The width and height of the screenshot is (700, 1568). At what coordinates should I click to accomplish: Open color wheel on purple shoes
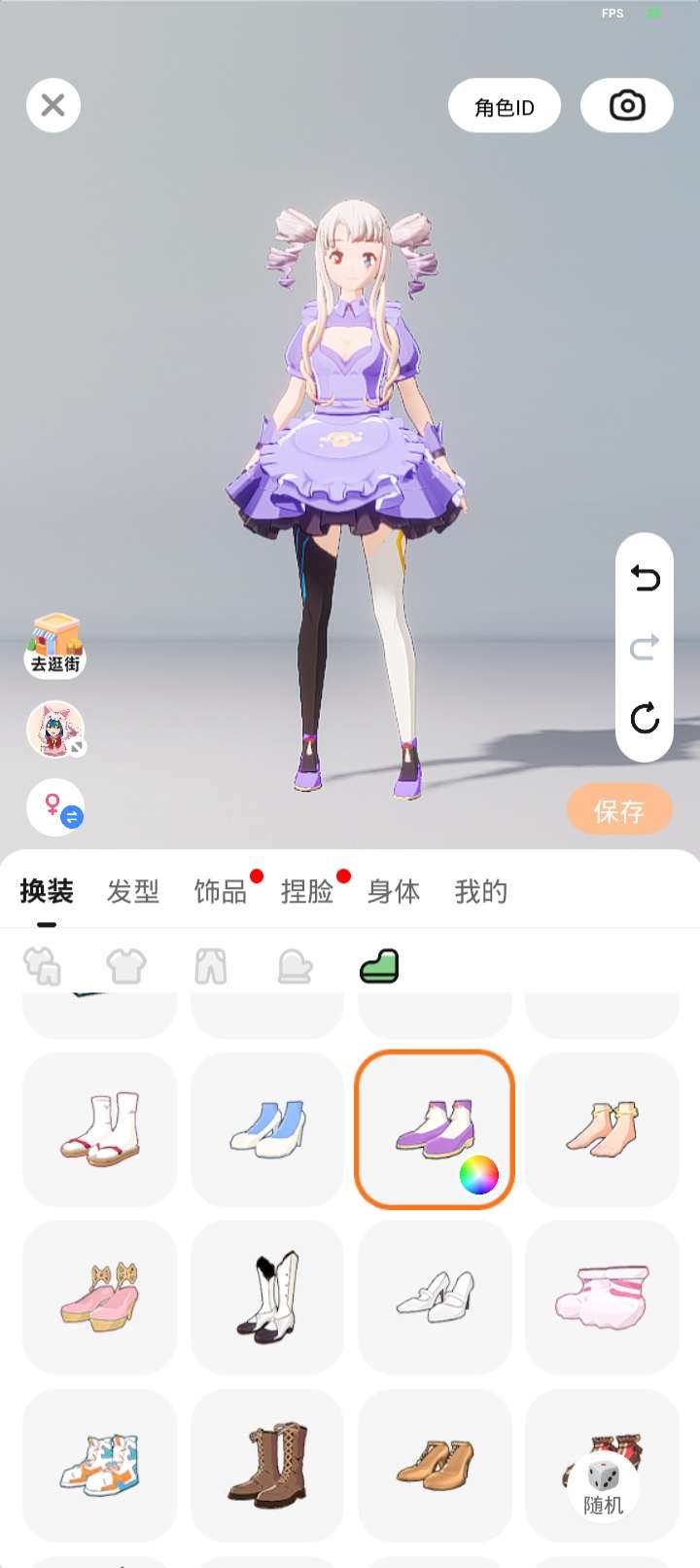pos(478,1175)
